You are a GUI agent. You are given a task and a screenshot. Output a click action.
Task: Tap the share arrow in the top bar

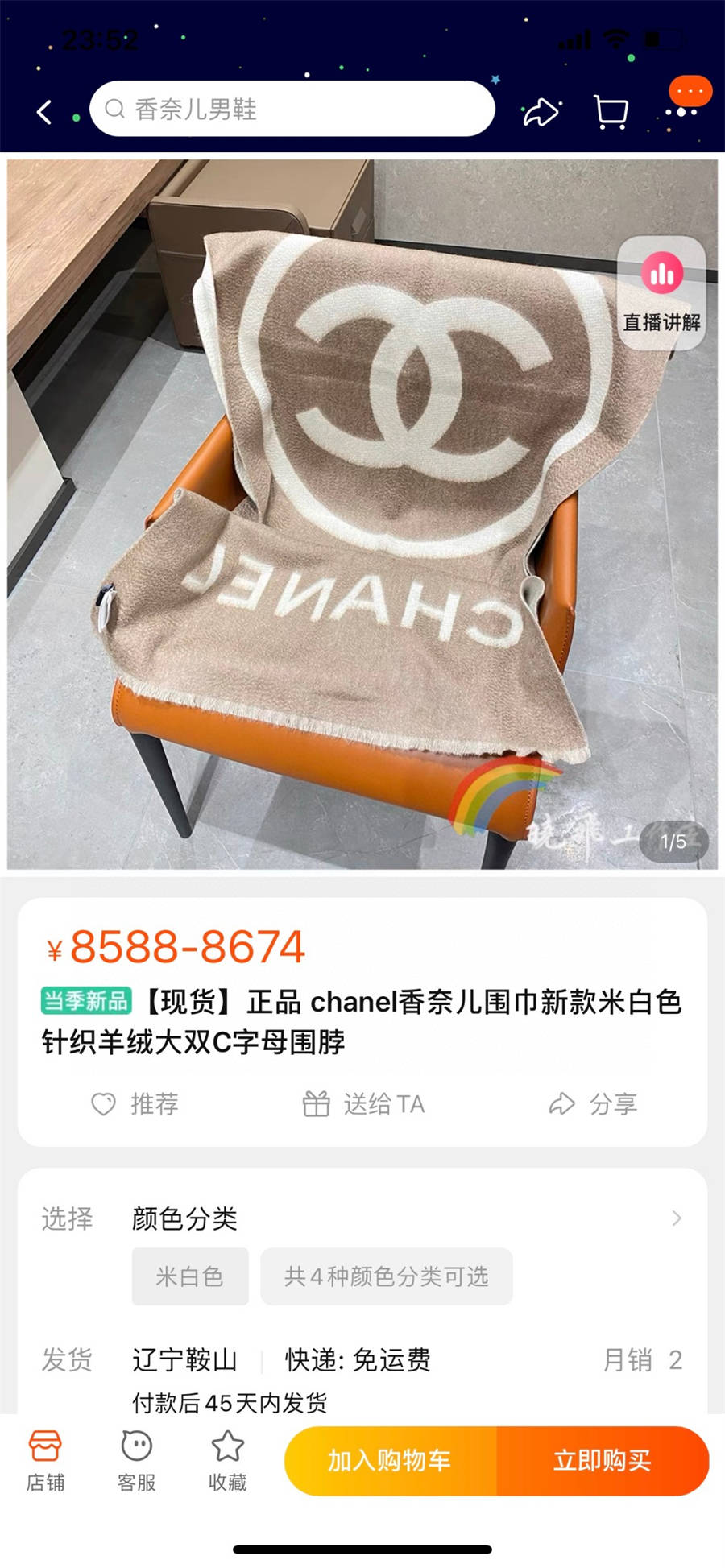[x=541, y=112]
